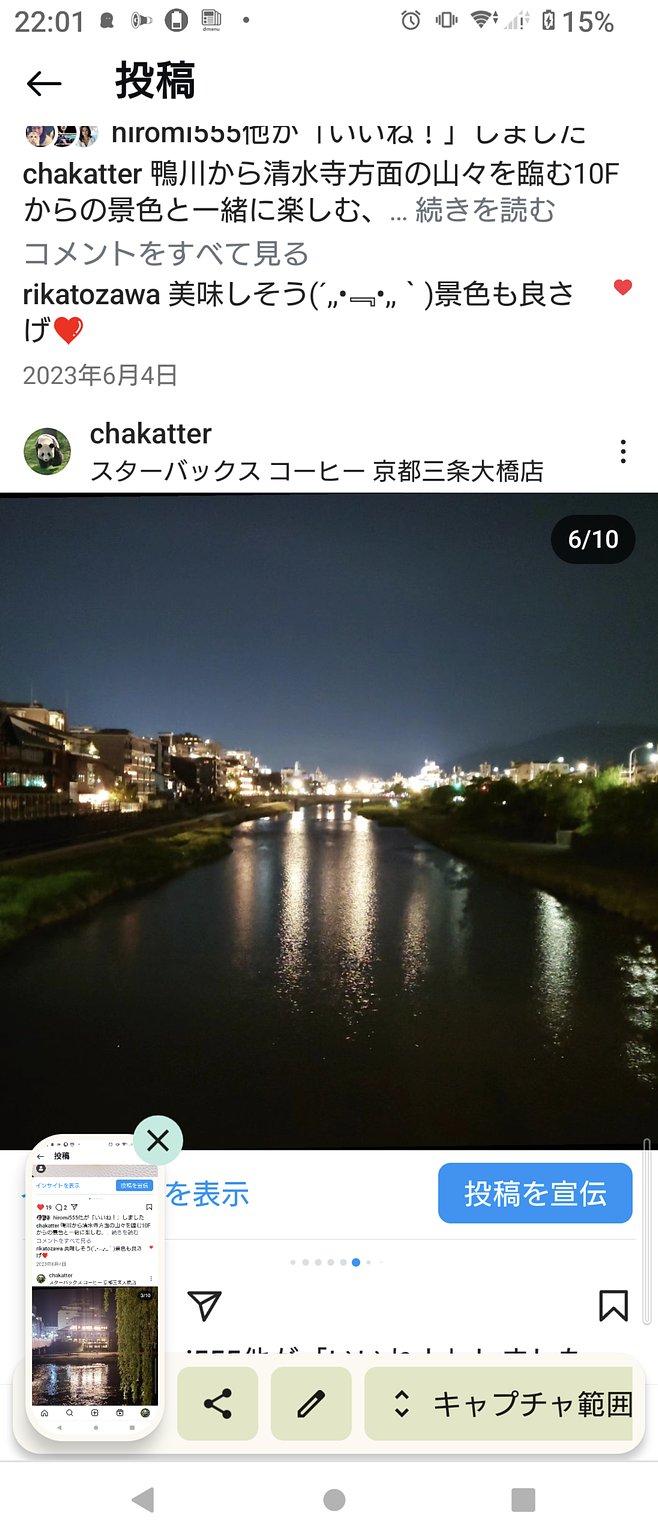Send the post via paper plane icon
Screen dimensions: 658x1536
click(204, 1305)
